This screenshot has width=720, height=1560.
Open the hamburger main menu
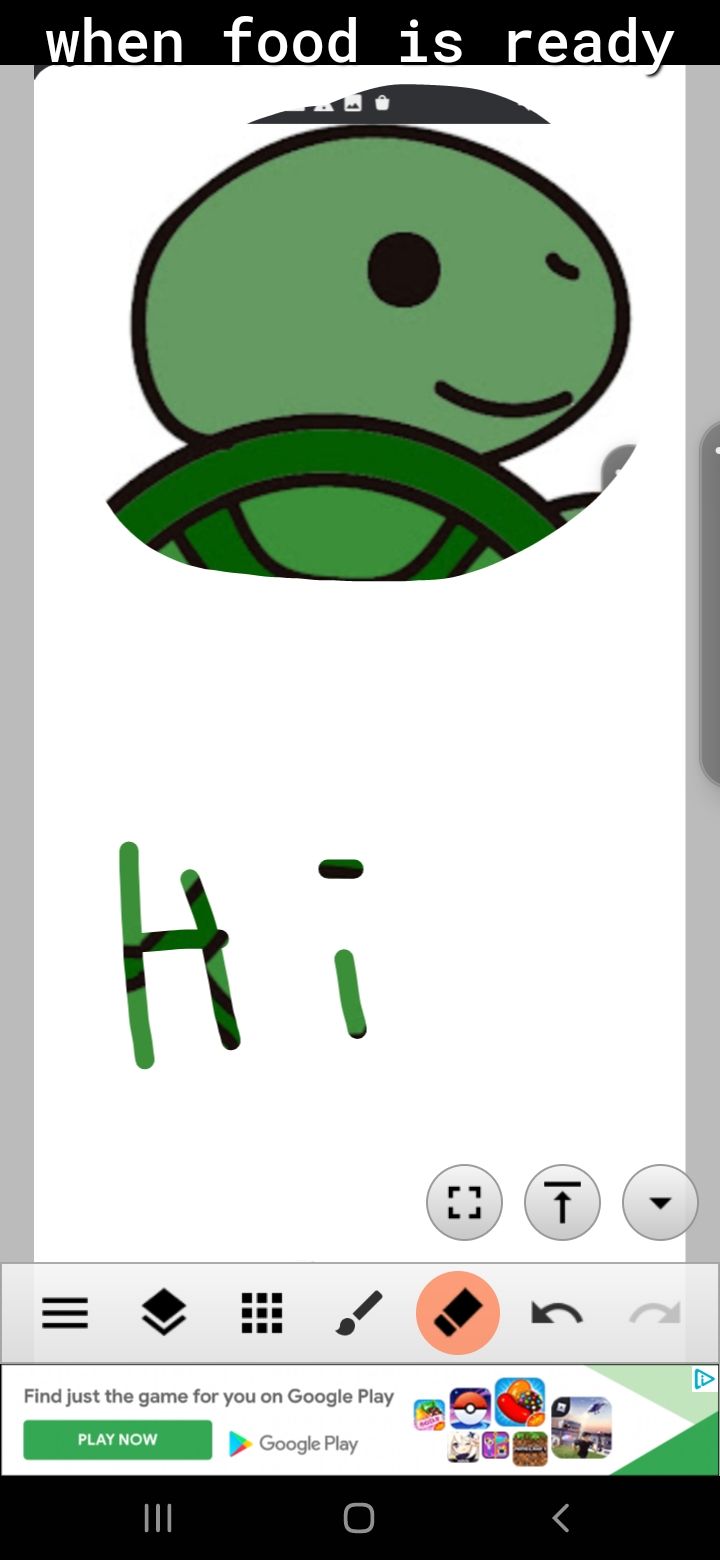[x=65, y=1313]
